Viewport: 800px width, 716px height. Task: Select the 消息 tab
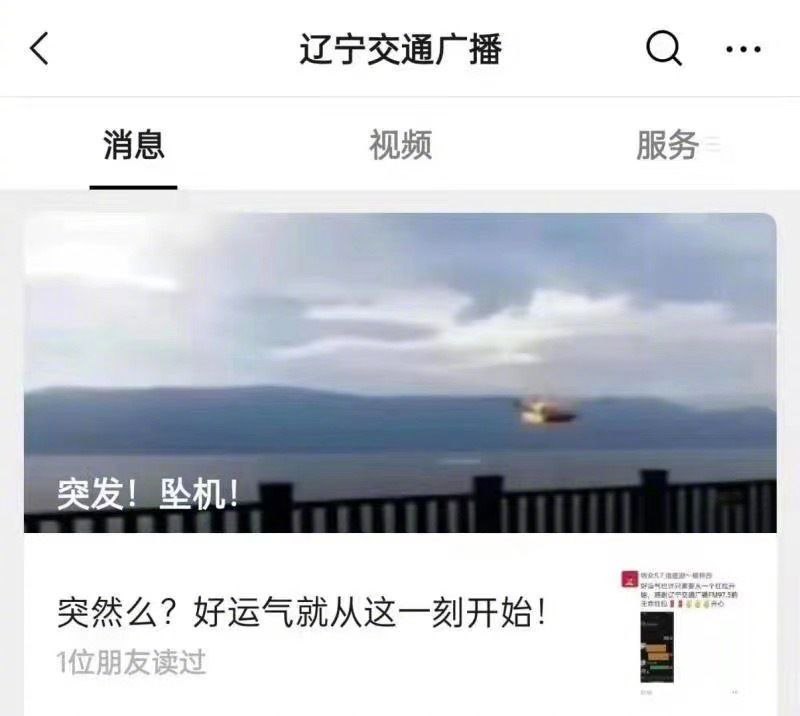click(x=134, y=145)
